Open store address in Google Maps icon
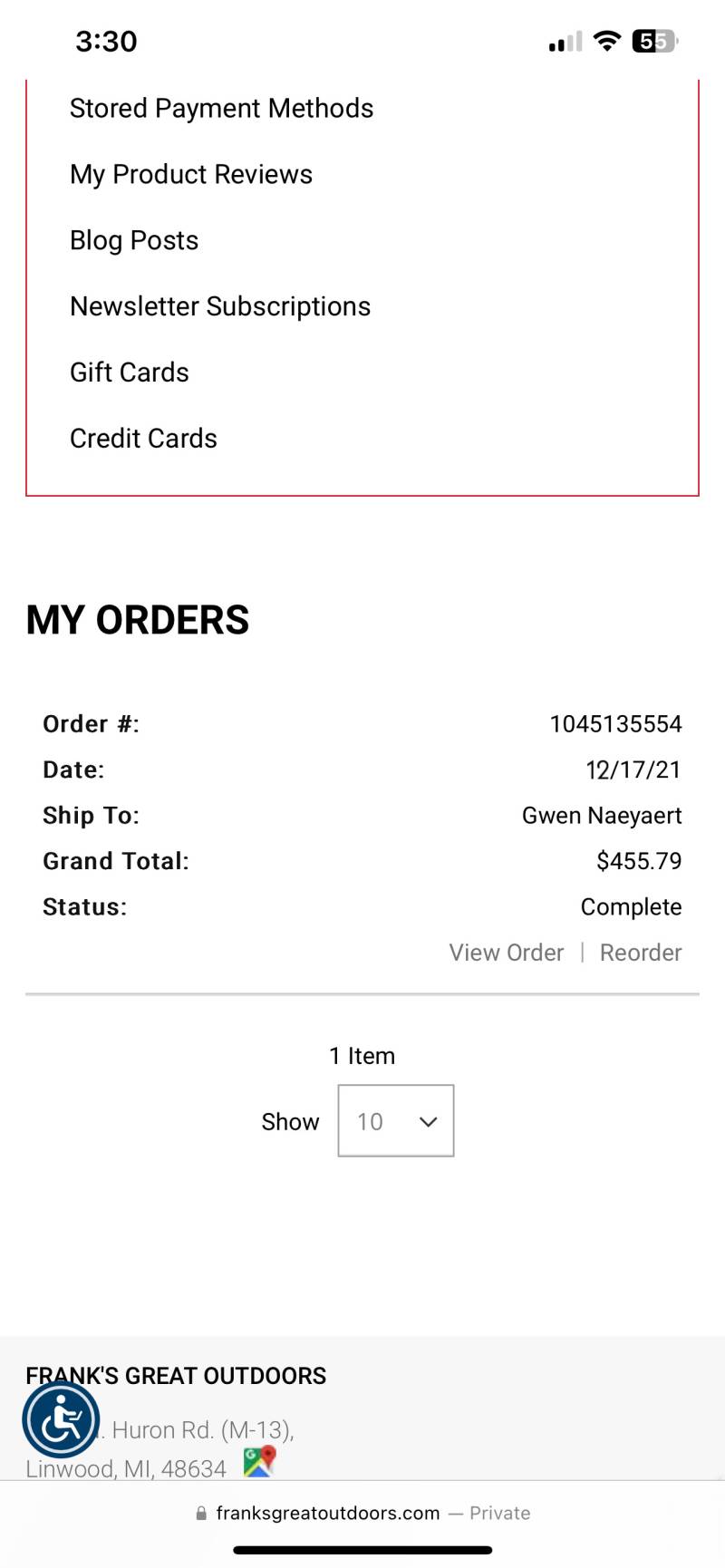The image size is (725, 1568). (x=259, y=1462)
